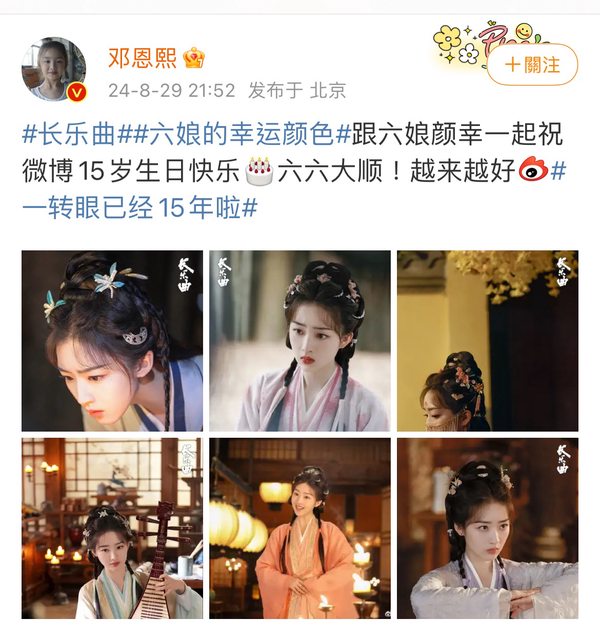Open the #一转眼已经15年啦# hashtag
The width and height of the screenshot is (600, 640).
tap(140, 205)
